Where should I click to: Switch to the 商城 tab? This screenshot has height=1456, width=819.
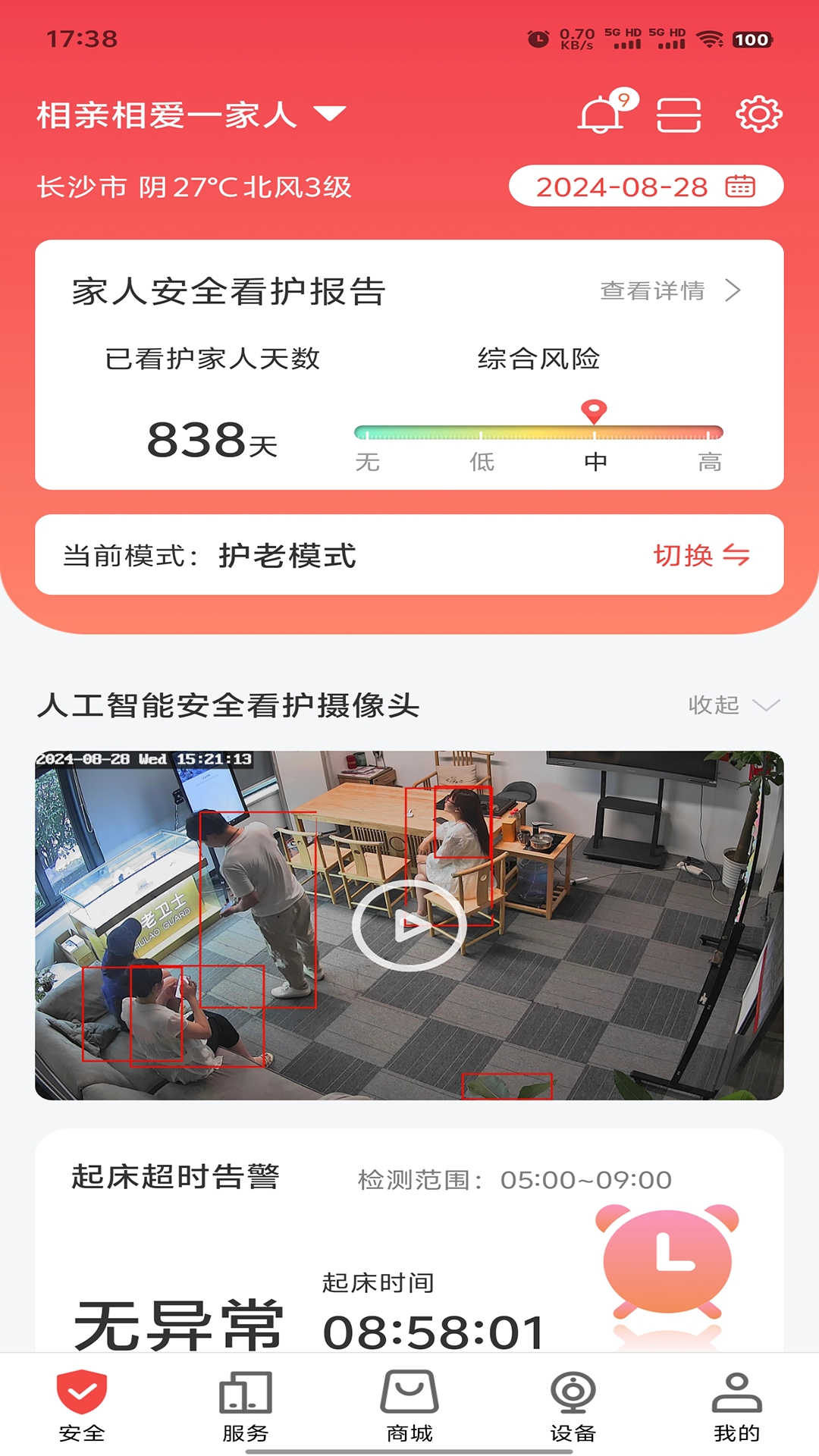click(x=409, y=1407)
